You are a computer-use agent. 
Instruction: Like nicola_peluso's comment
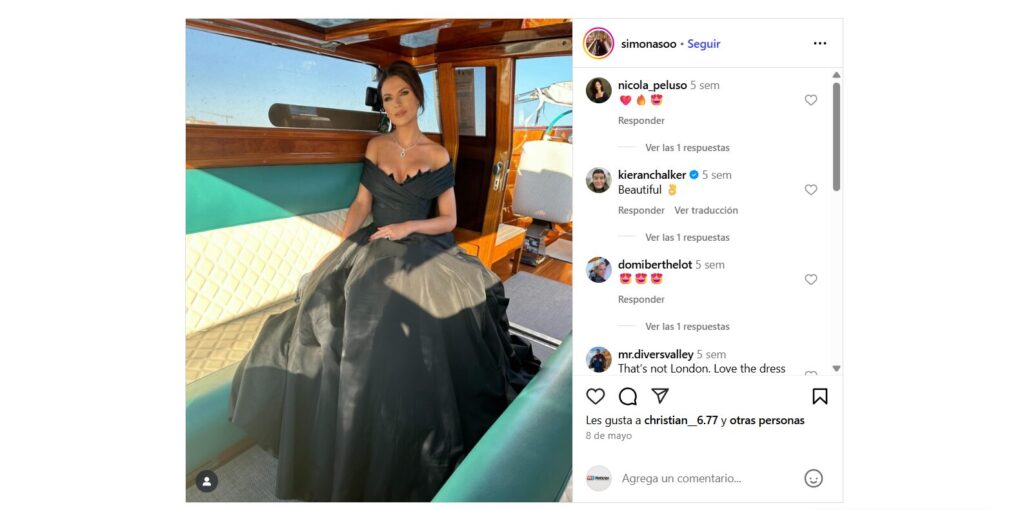pyautogui.click(x=811, y=100)
